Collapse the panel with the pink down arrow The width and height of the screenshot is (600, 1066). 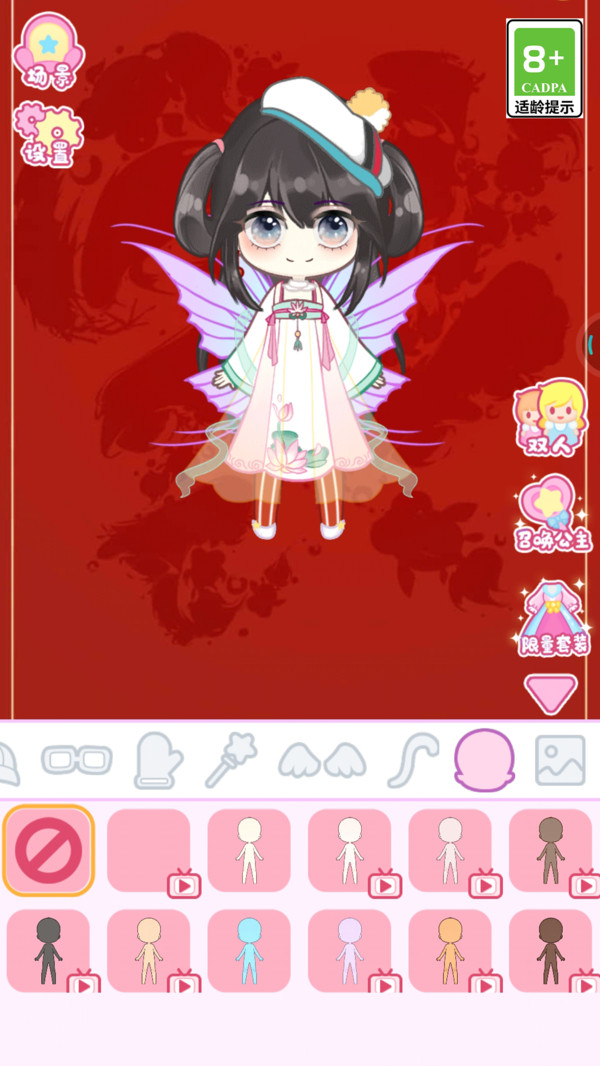[x=550, y=693]
